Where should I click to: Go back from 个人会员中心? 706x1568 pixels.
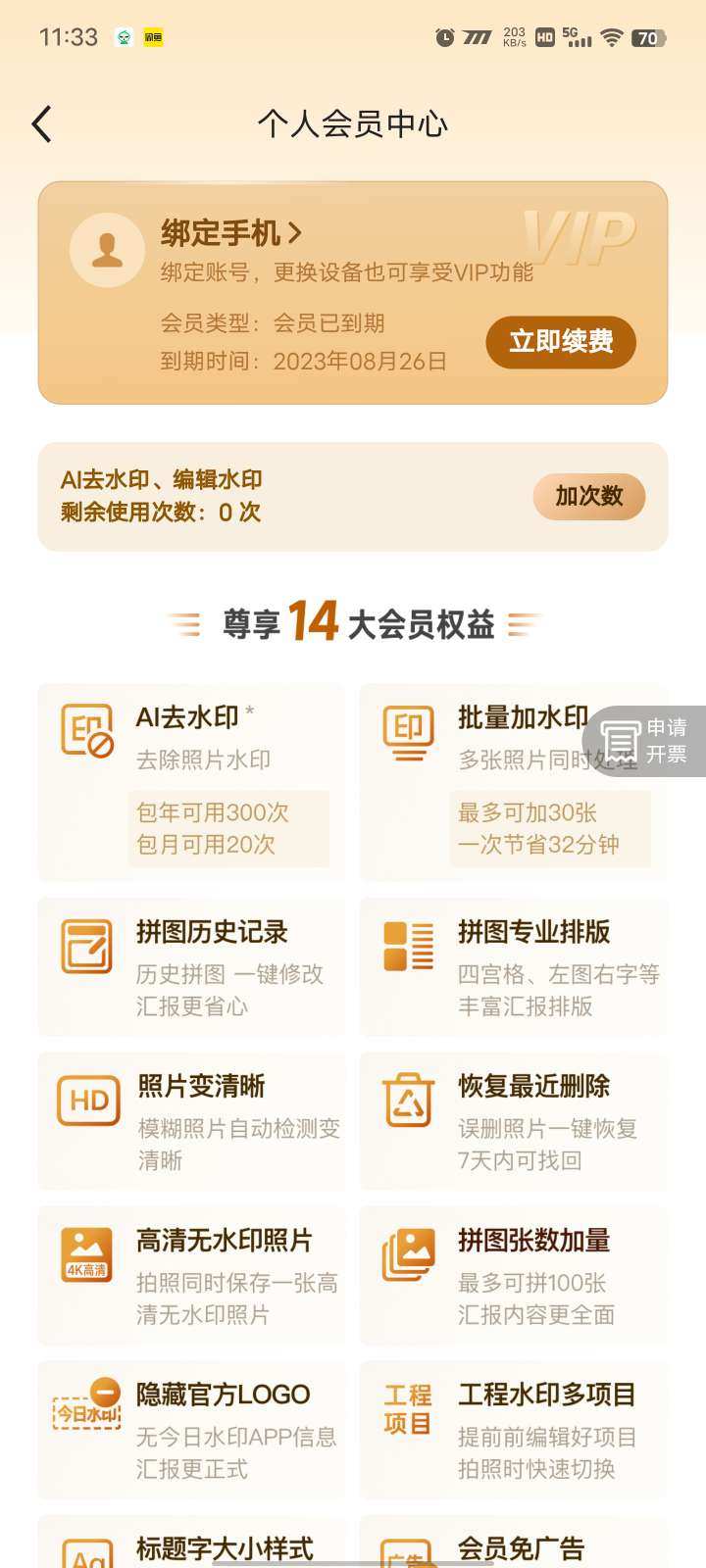pyautogui.click(x=41, y=124)
